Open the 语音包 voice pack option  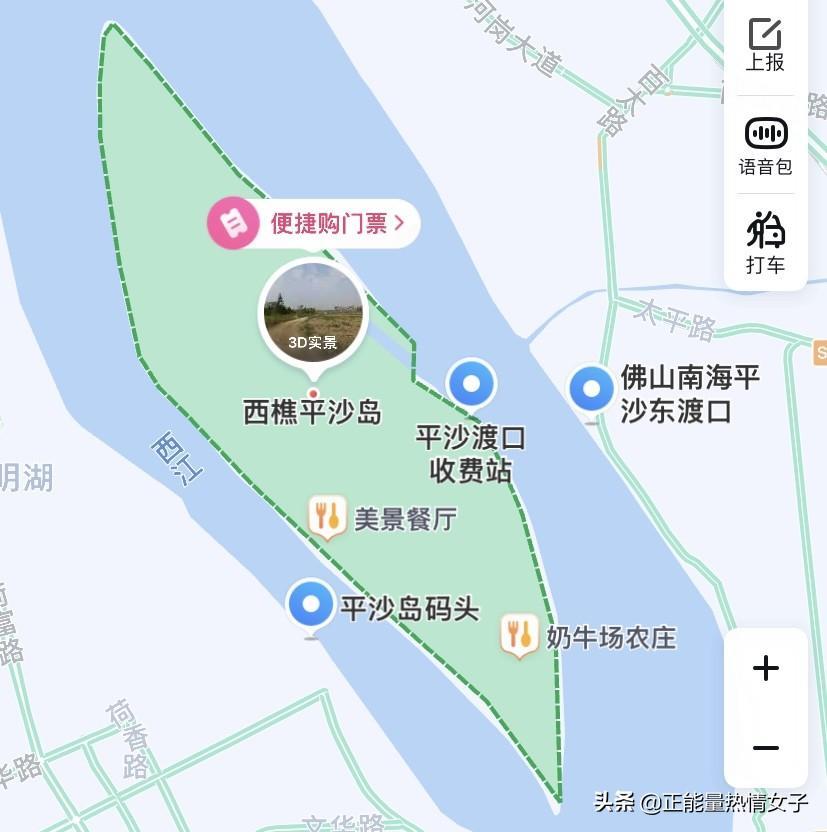point(765,146)
